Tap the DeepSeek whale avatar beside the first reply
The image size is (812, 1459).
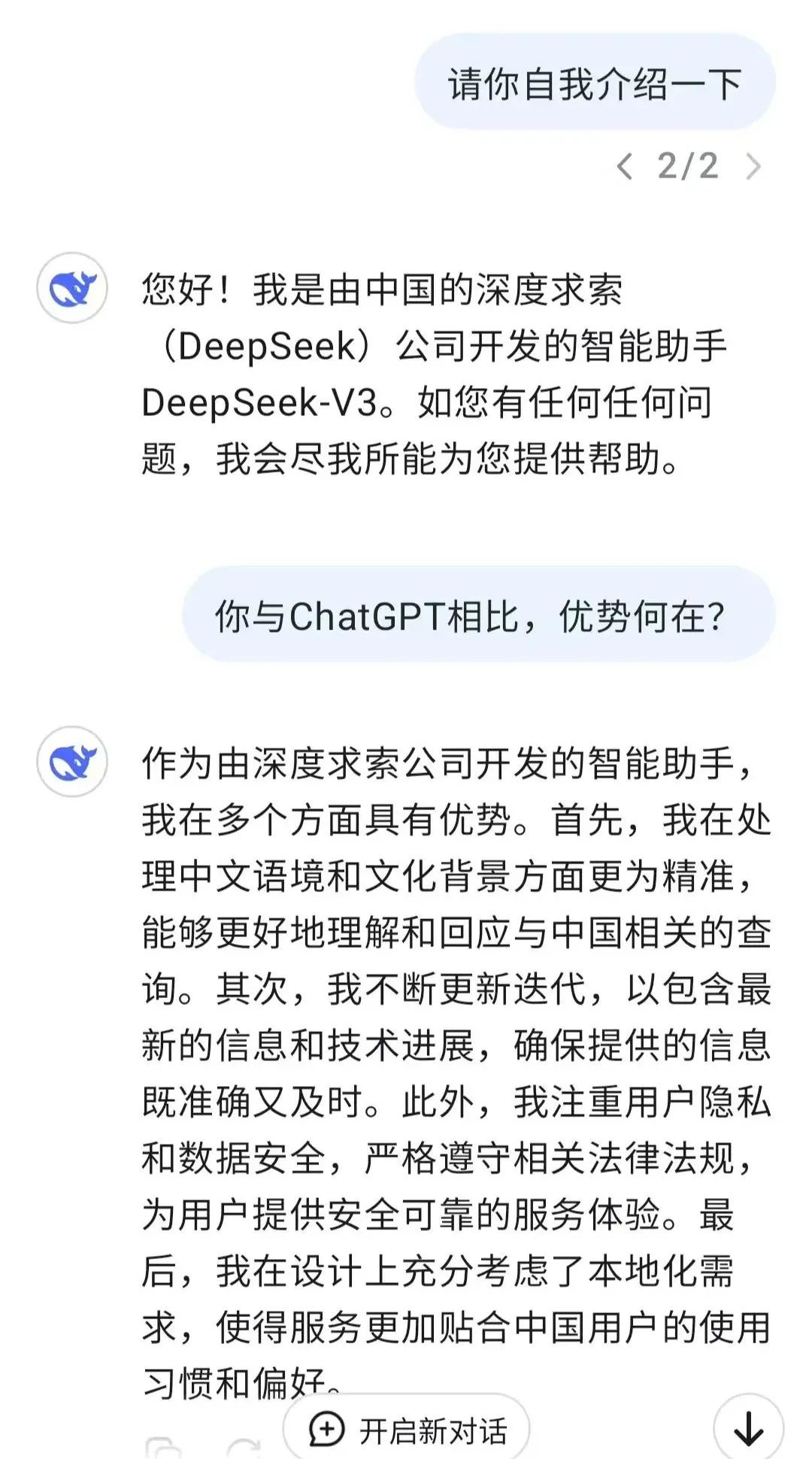73,288
